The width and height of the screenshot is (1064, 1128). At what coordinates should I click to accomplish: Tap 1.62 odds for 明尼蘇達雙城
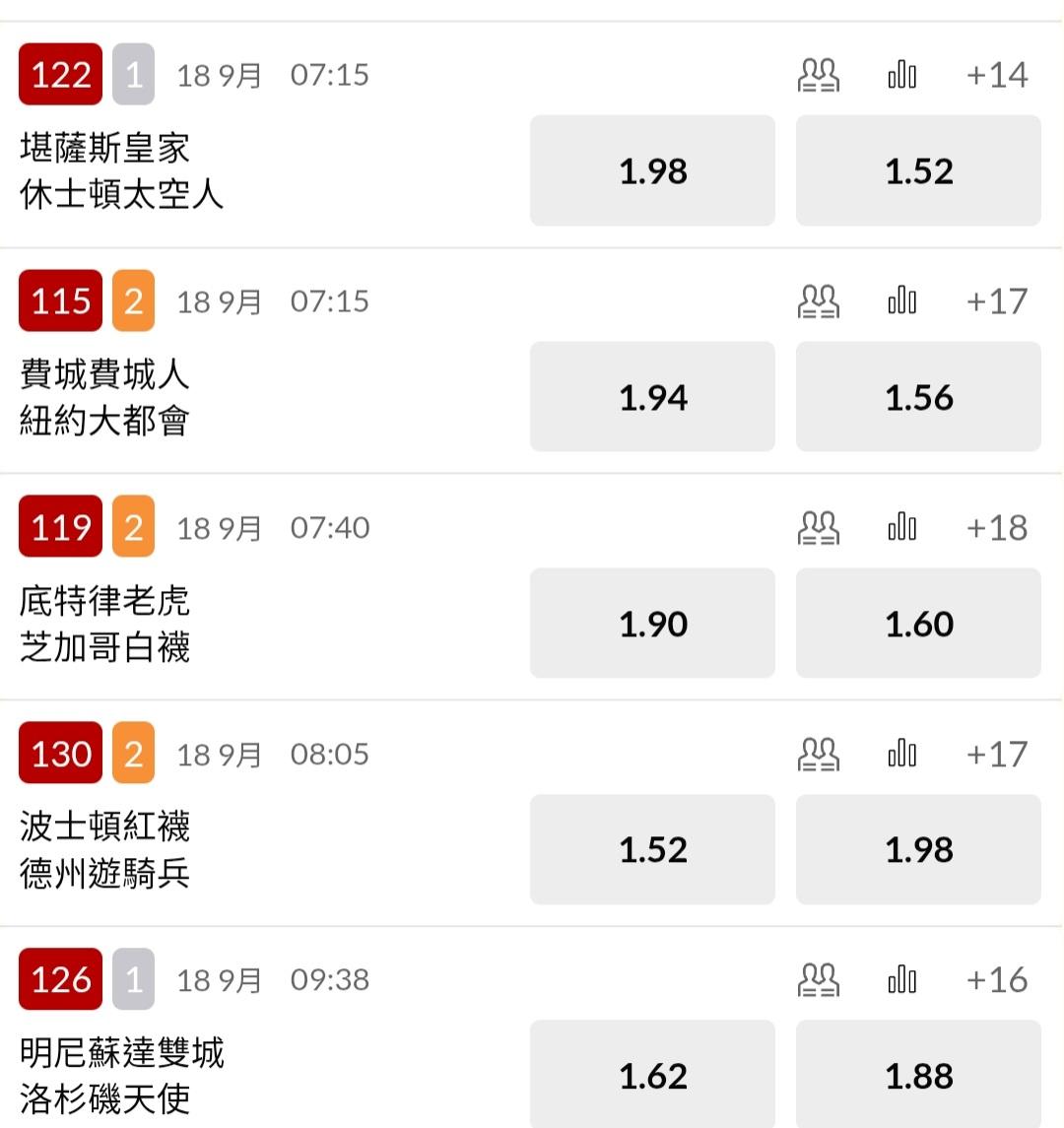[652, 1075]
